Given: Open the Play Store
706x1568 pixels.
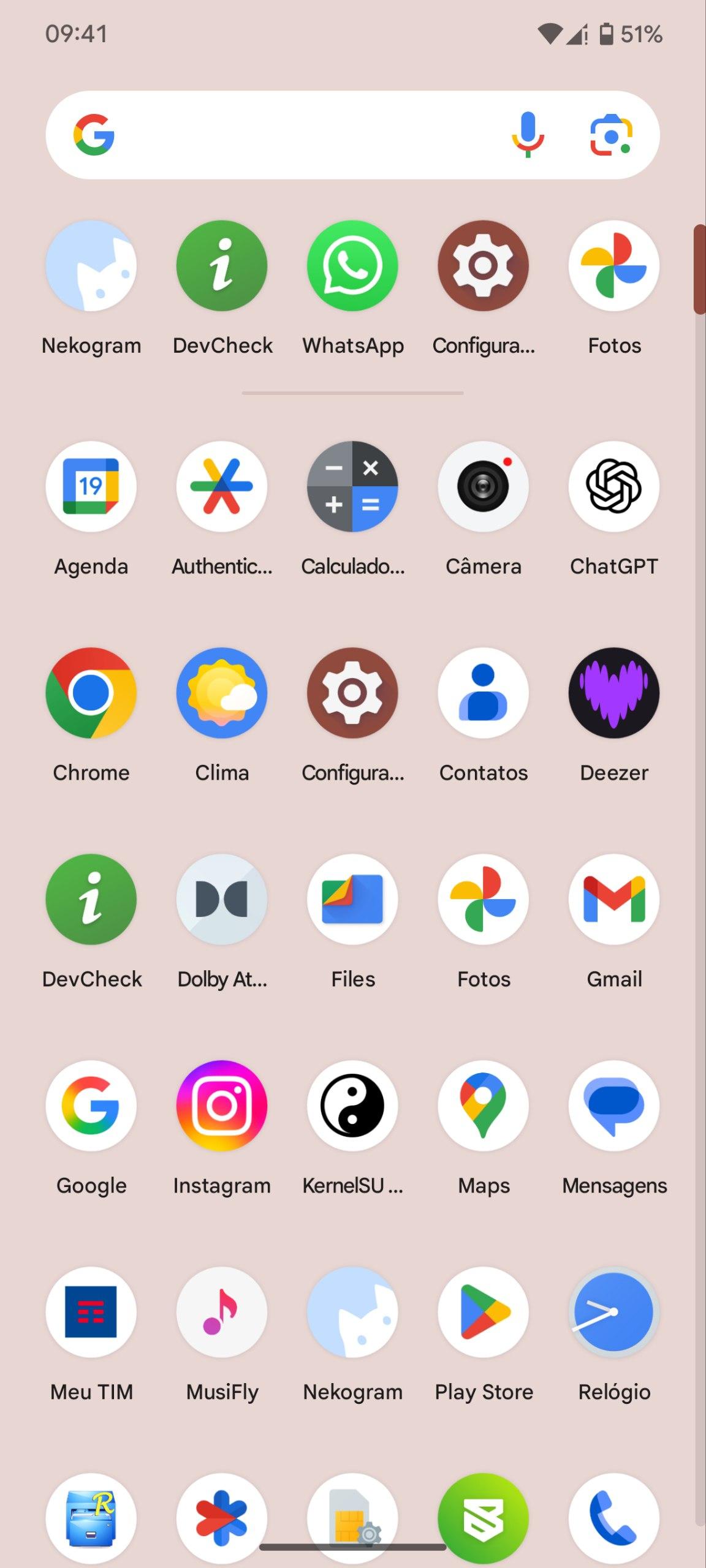Looking at the screenshot, I should [483, 1312].
